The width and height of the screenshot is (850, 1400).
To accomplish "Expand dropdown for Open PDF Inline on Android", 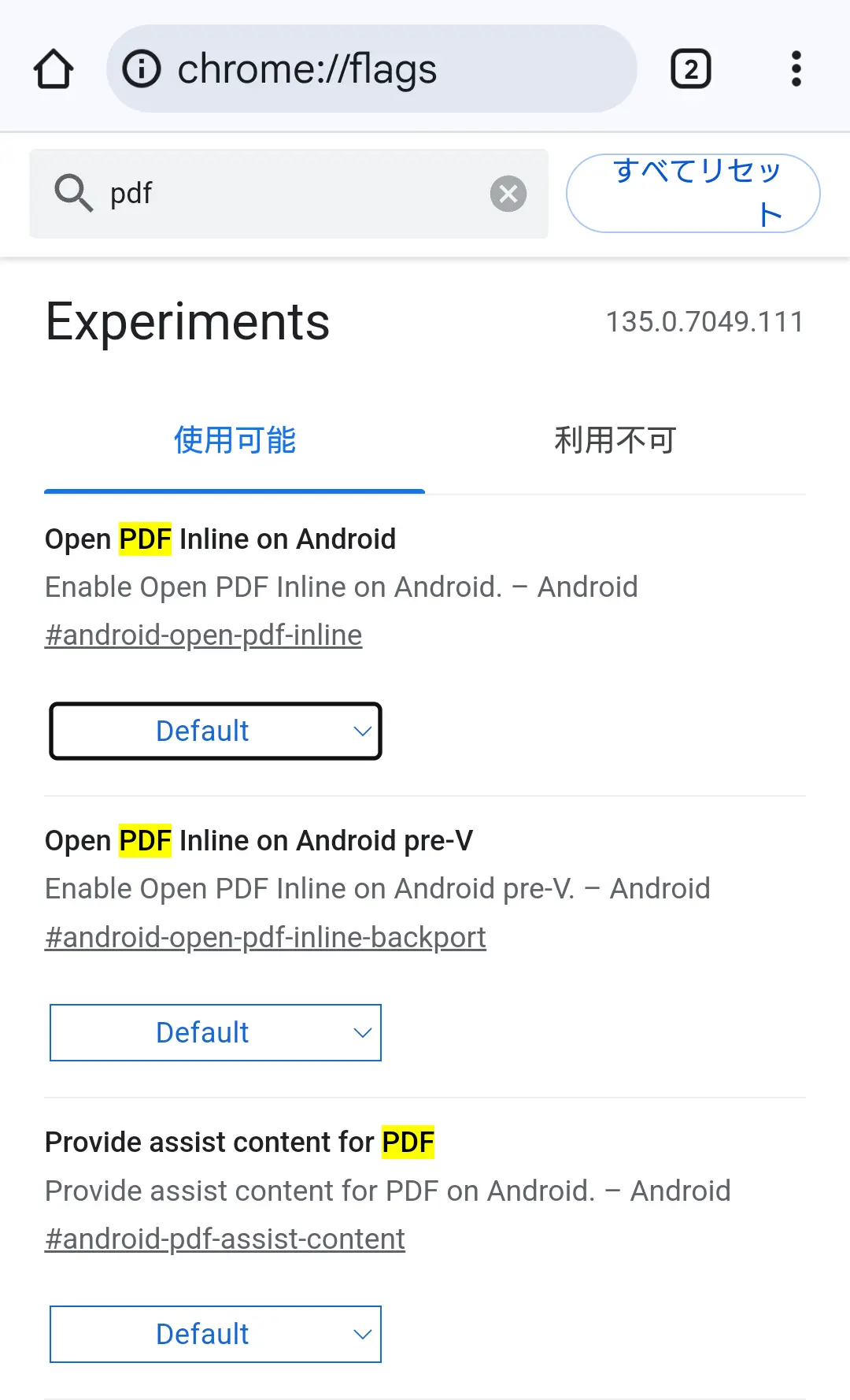I will [216, 731].
